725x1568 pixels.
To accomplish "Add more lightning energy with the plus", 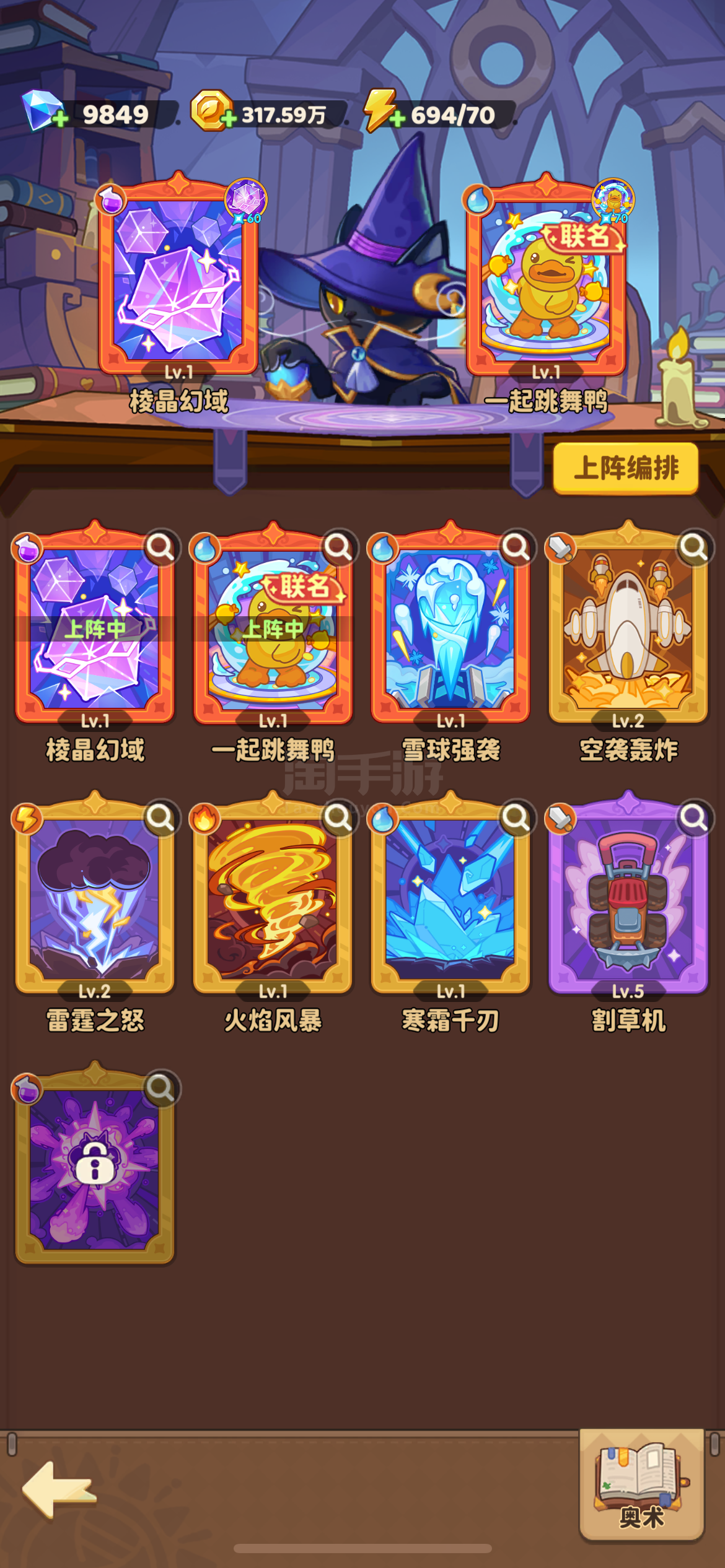I will click(x=397, y=118).
